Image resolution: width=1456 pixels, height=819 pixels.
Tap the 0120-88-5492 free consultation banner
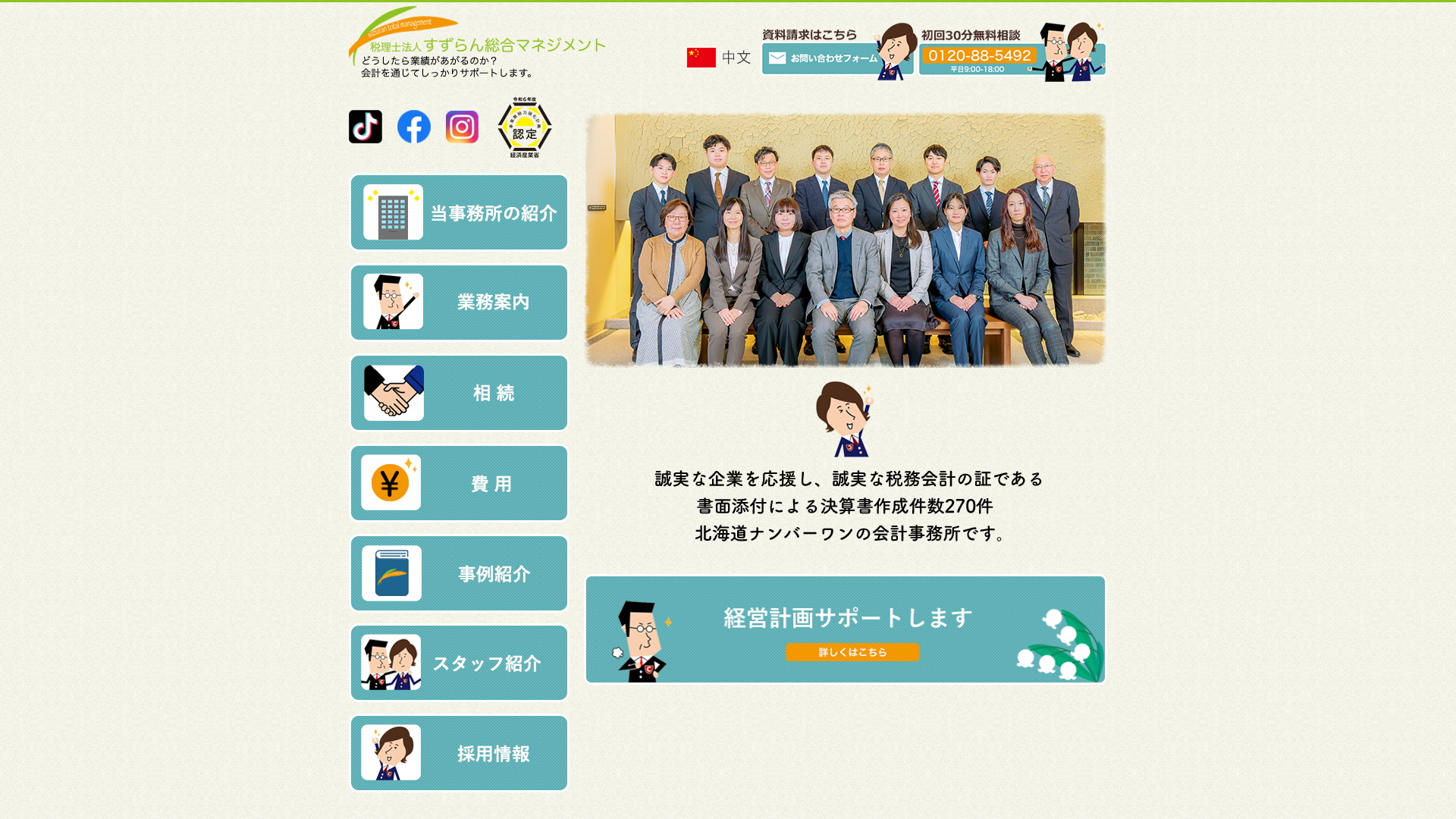pos(980,58)
